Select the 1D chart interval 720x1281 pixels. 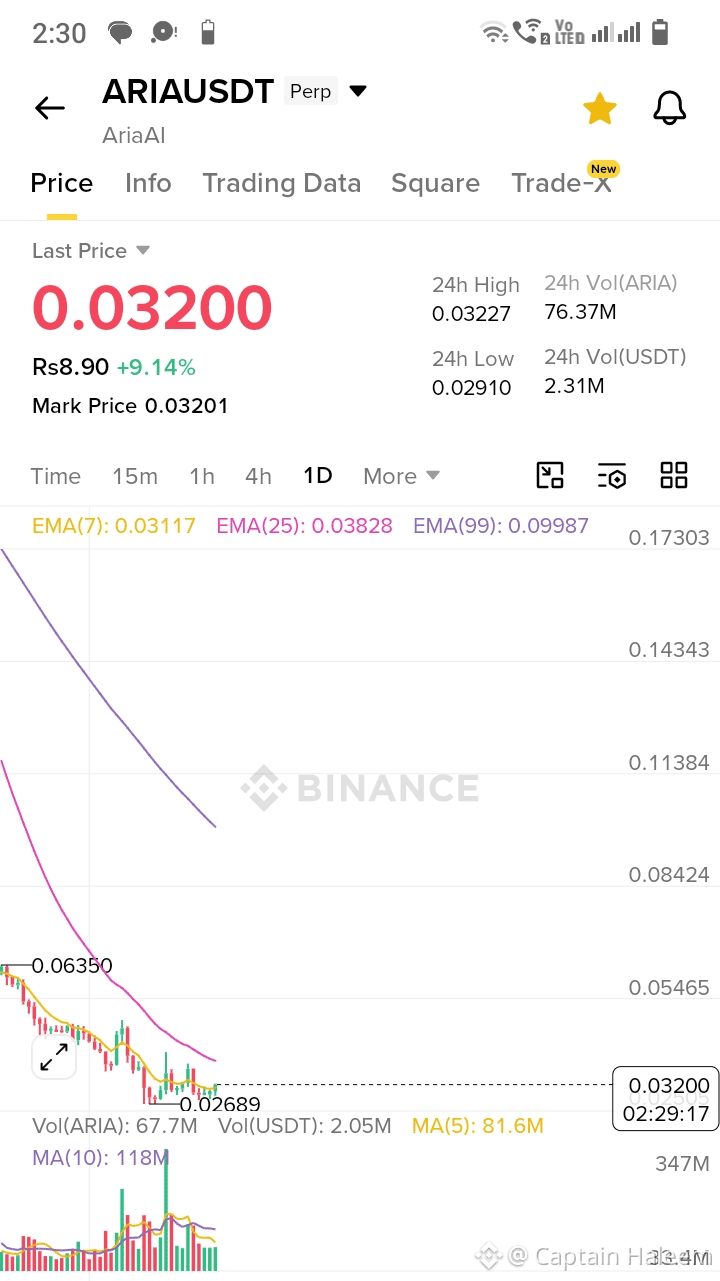pos(317,475)
